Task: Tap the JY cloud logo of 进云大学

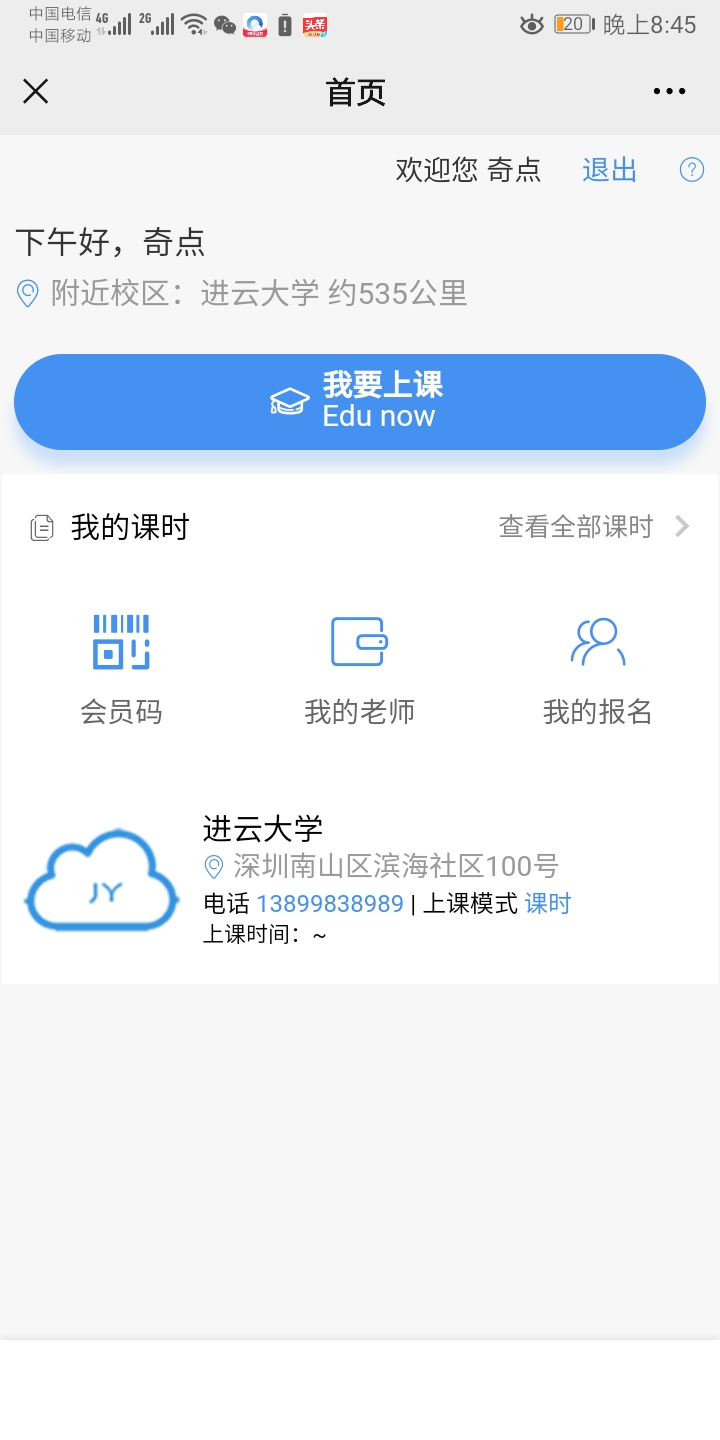Action: pyautogui.click(x=101, y=881)
